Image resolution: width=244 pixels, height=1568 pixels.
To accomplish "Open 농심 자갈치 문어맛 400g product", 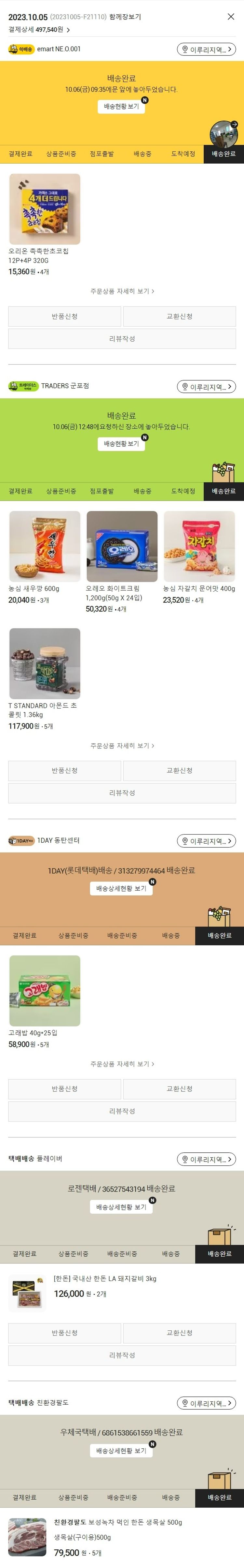I will pos(199,547).
